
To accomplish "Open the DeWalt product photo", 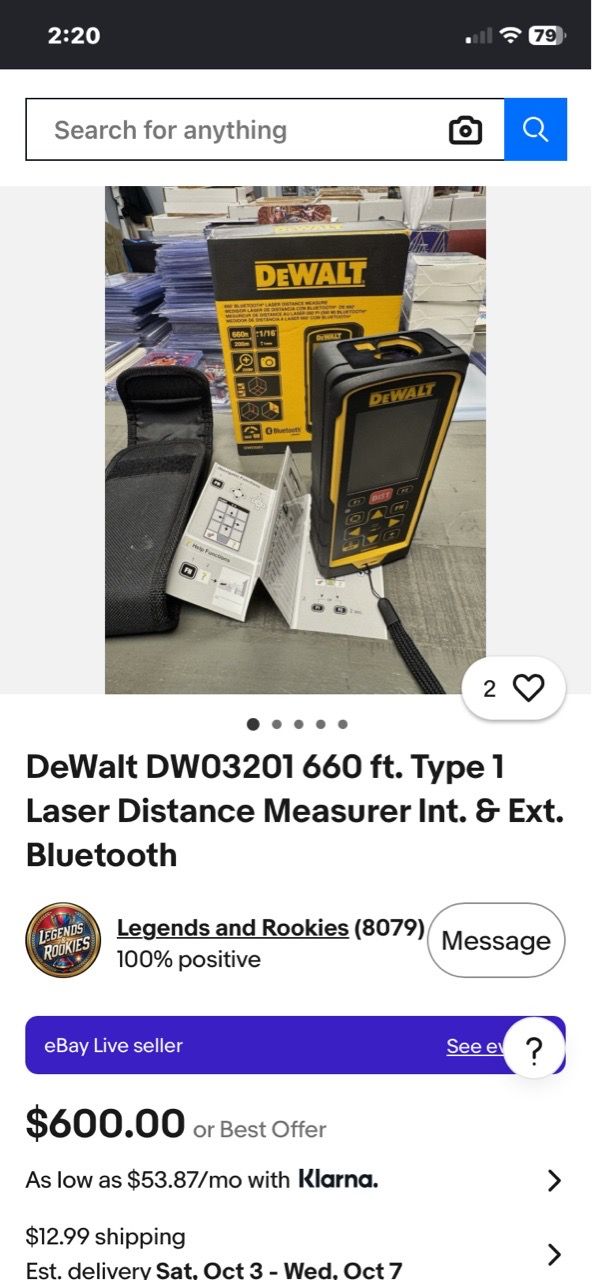I will (x=296, y=440).
